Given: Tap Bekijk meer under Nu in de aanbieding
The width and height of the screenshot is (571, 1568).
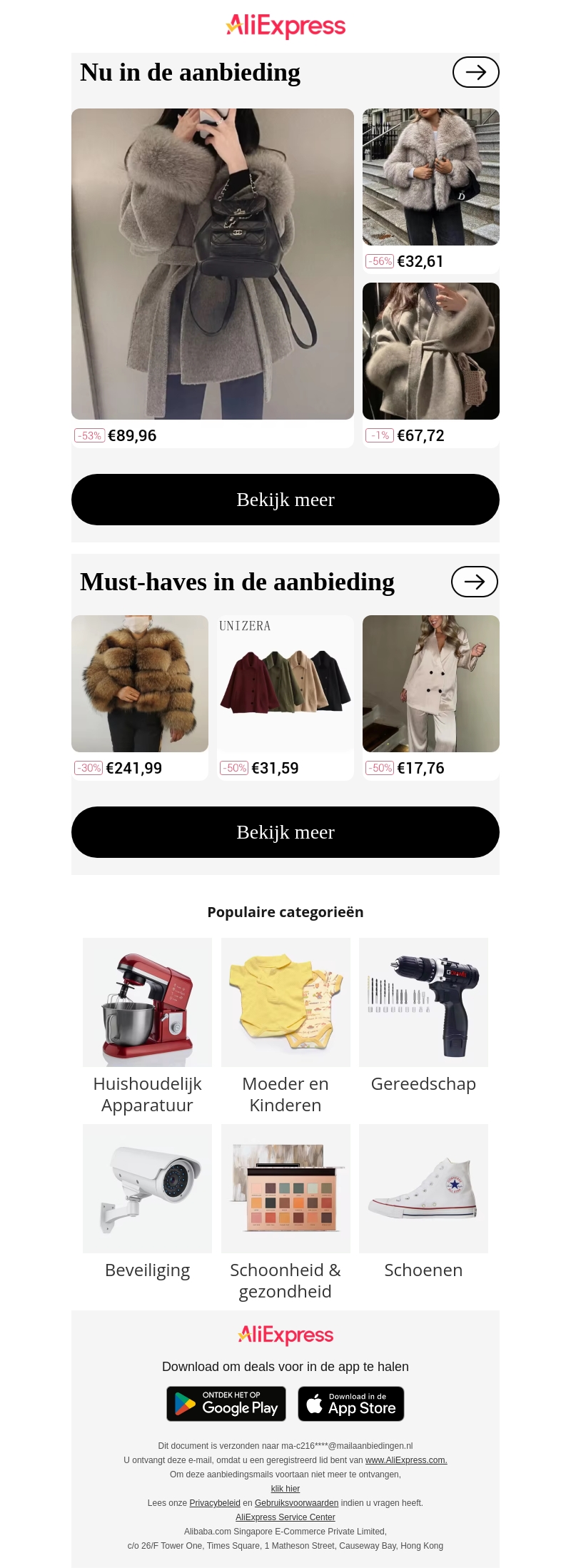Looking at the screenshot, I should pyautogui.click(x=285, y=500).
